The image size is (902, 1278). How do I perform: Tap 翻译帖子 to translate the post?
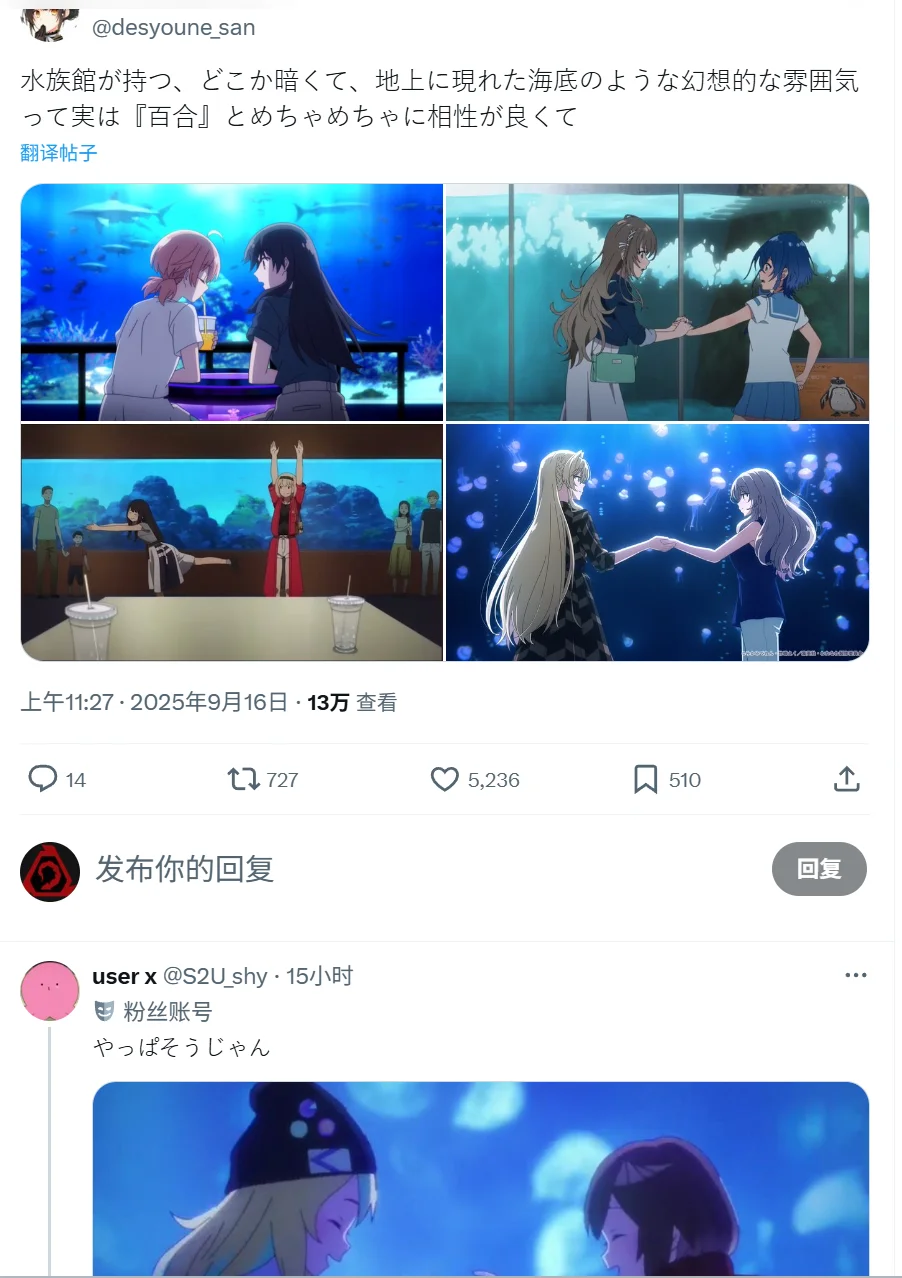[59, 153]
